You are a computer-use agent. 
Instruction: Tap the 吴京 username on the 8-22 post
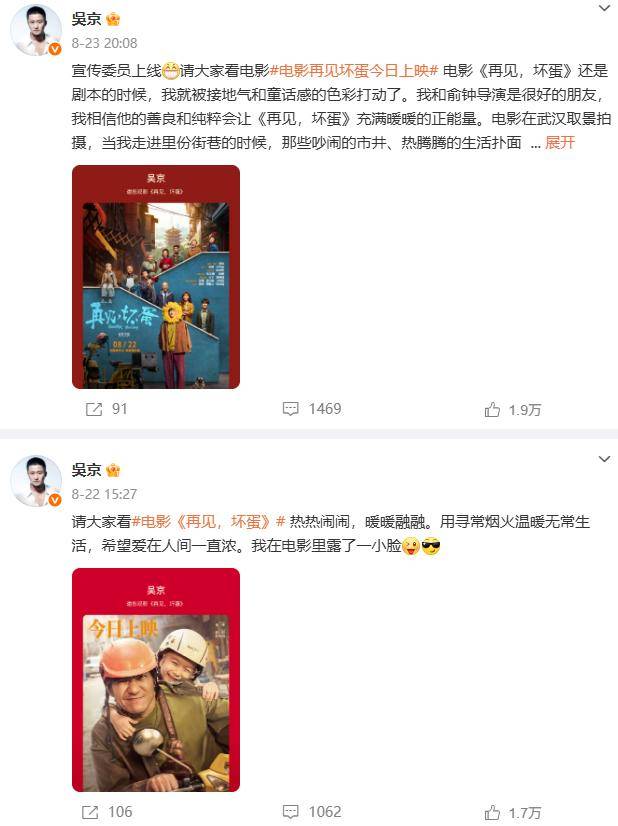(87, 470)
